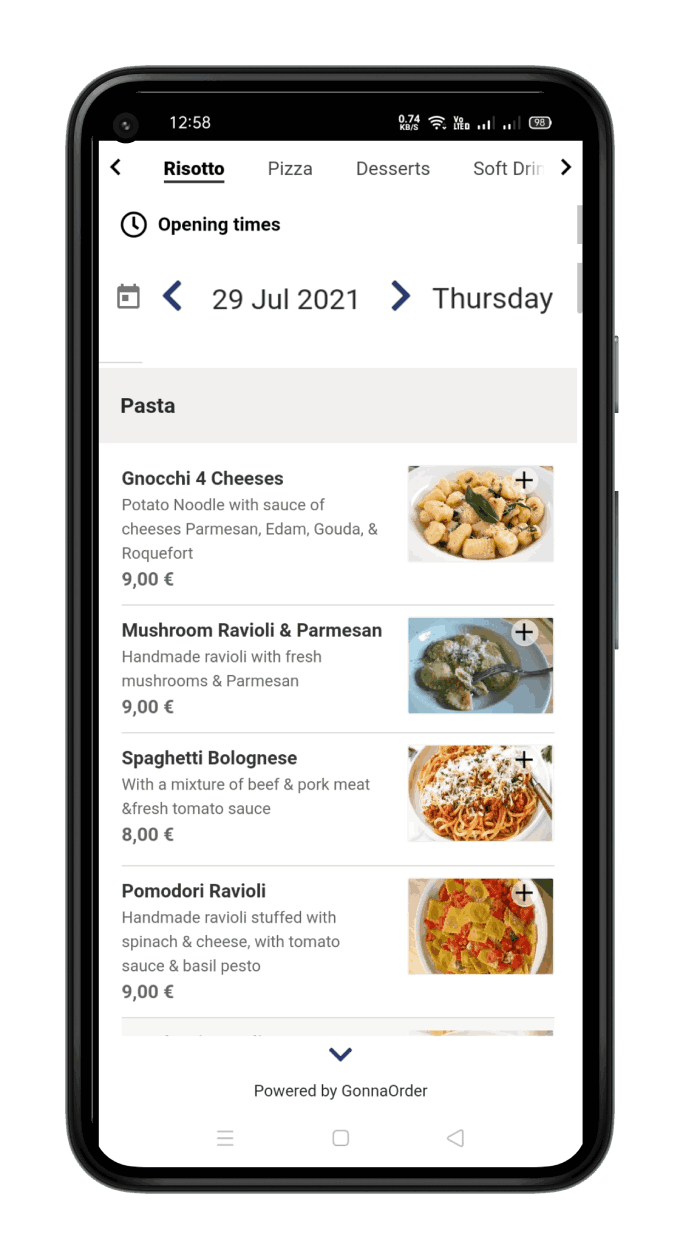Go to the next date
The image size is (680, 1259).
pyautogui.click(x=400, y=297)
